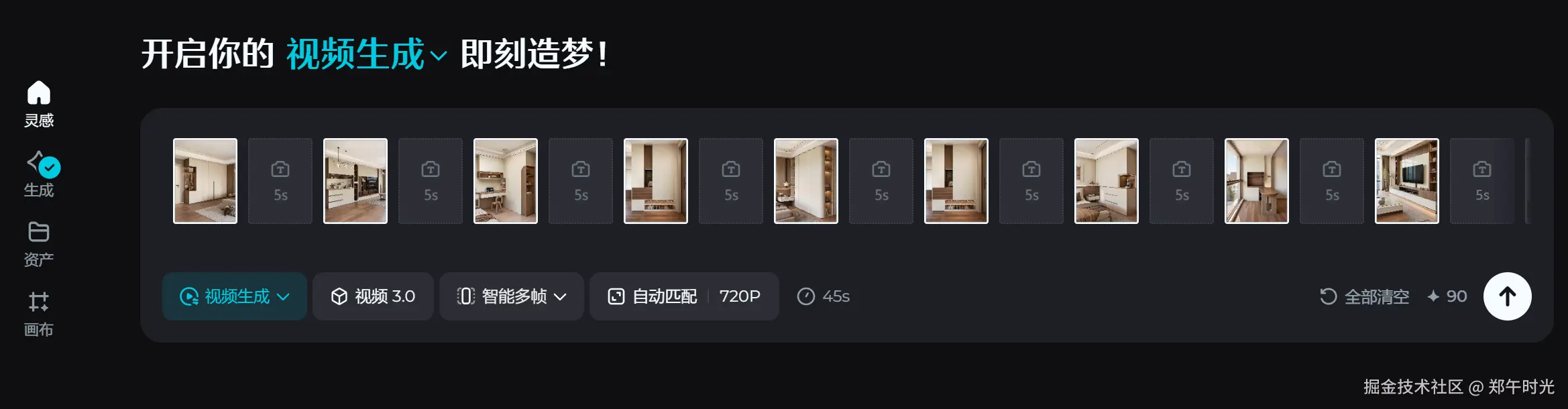The height and width of the screenshot is (409, 1568).
Task: Open the 视频生成 mode selector chip
Action: 235,296
